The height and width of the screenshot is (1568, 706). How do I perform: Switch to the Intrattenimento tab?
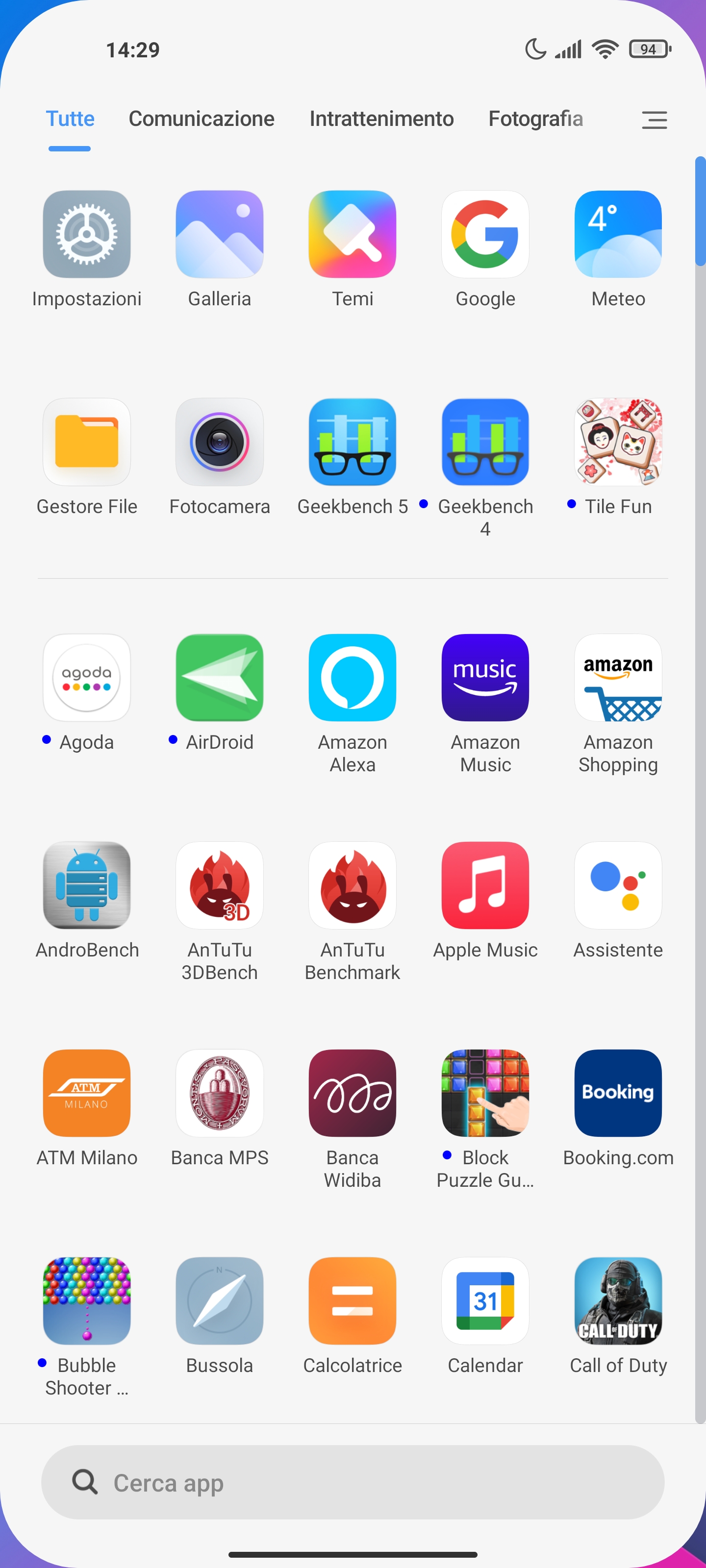pyautogui.click(x=381, y=119)
